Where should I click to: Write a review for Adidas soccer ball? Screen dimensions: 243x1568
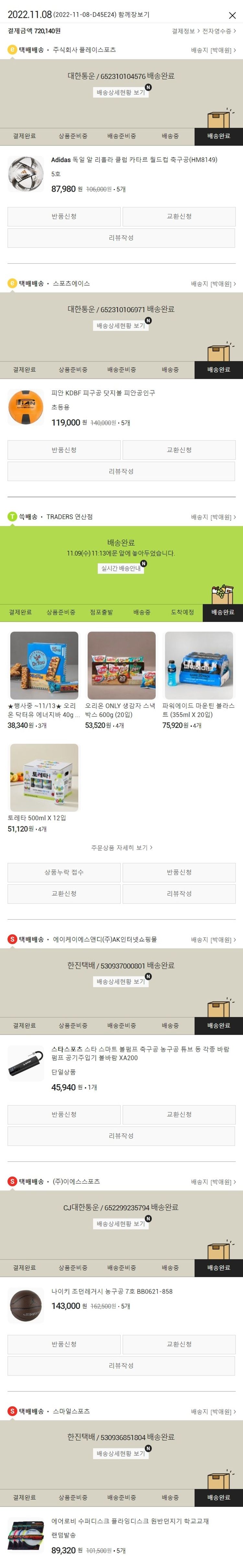coord(121,238)
